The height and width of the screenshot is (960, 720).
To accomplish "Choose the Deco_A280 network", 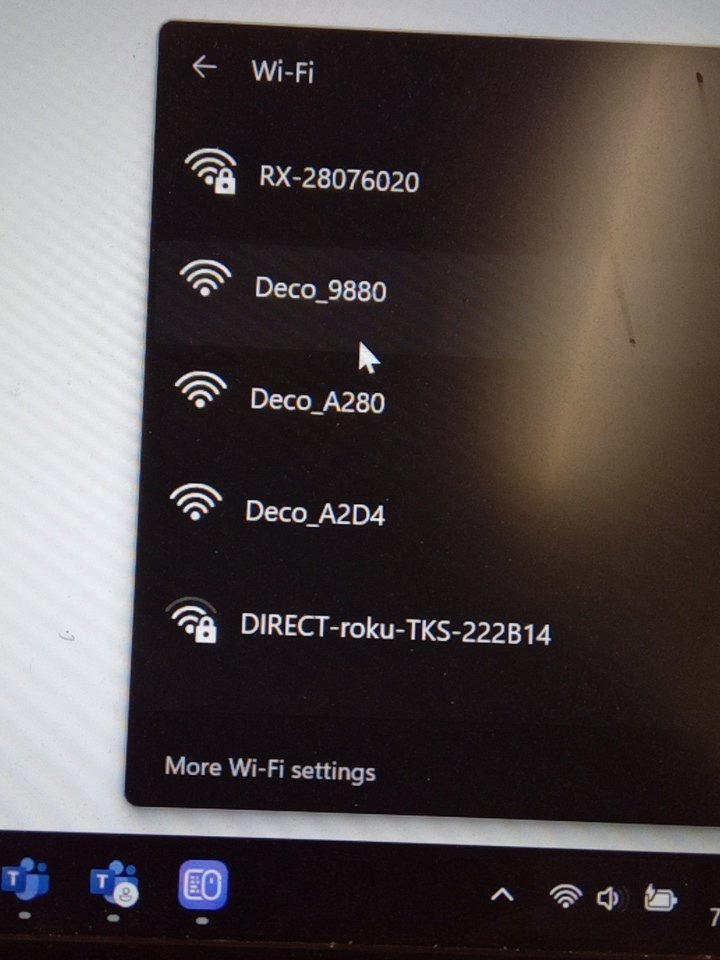I will click(316, 401).
